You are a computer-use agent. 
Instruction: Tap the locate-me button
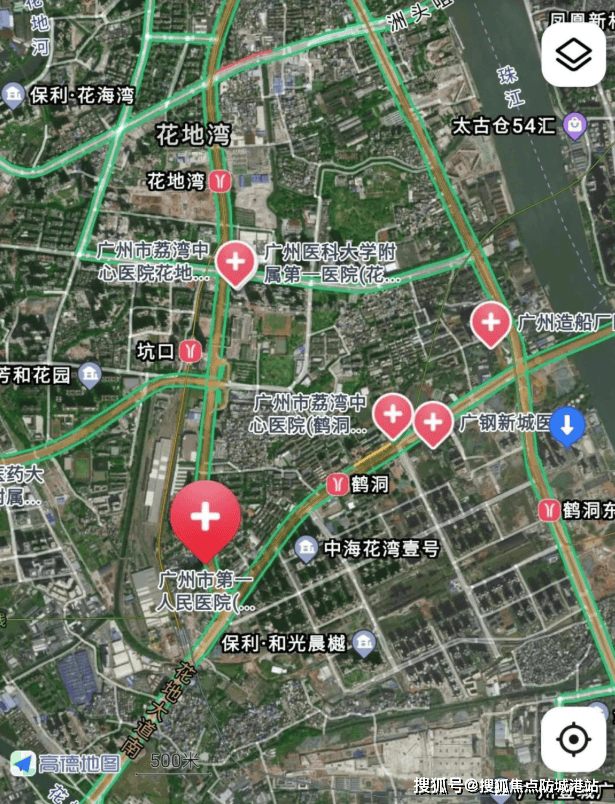[x=573, y=740]
